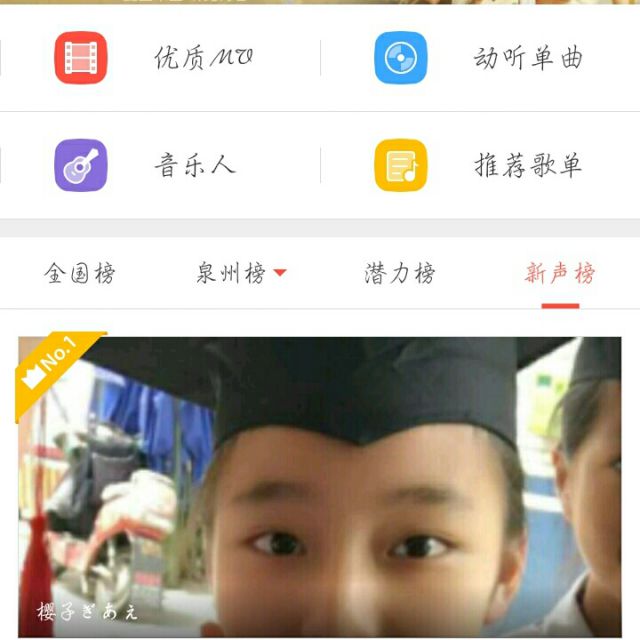Switch to the 全国榜 tab
Screen dimensions: 640x640
pos(80,273)
